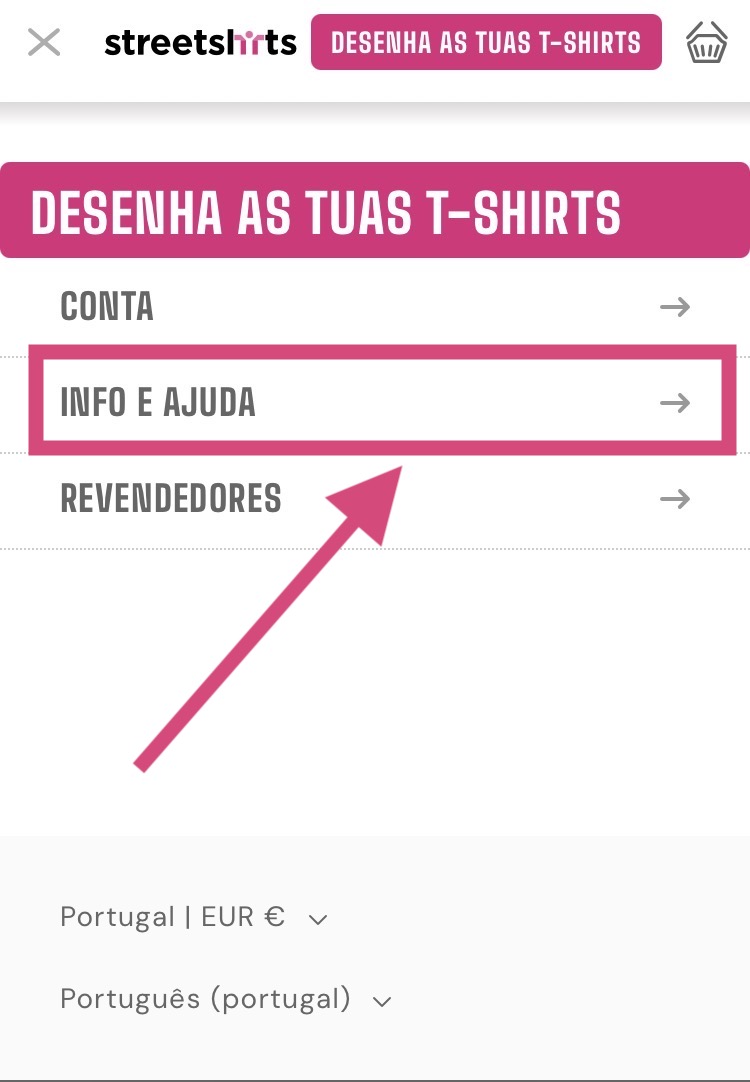This screenshot has height=1082, width=750.
Task: Expand the Portugal | EUR € country selector
Action: 194,917
